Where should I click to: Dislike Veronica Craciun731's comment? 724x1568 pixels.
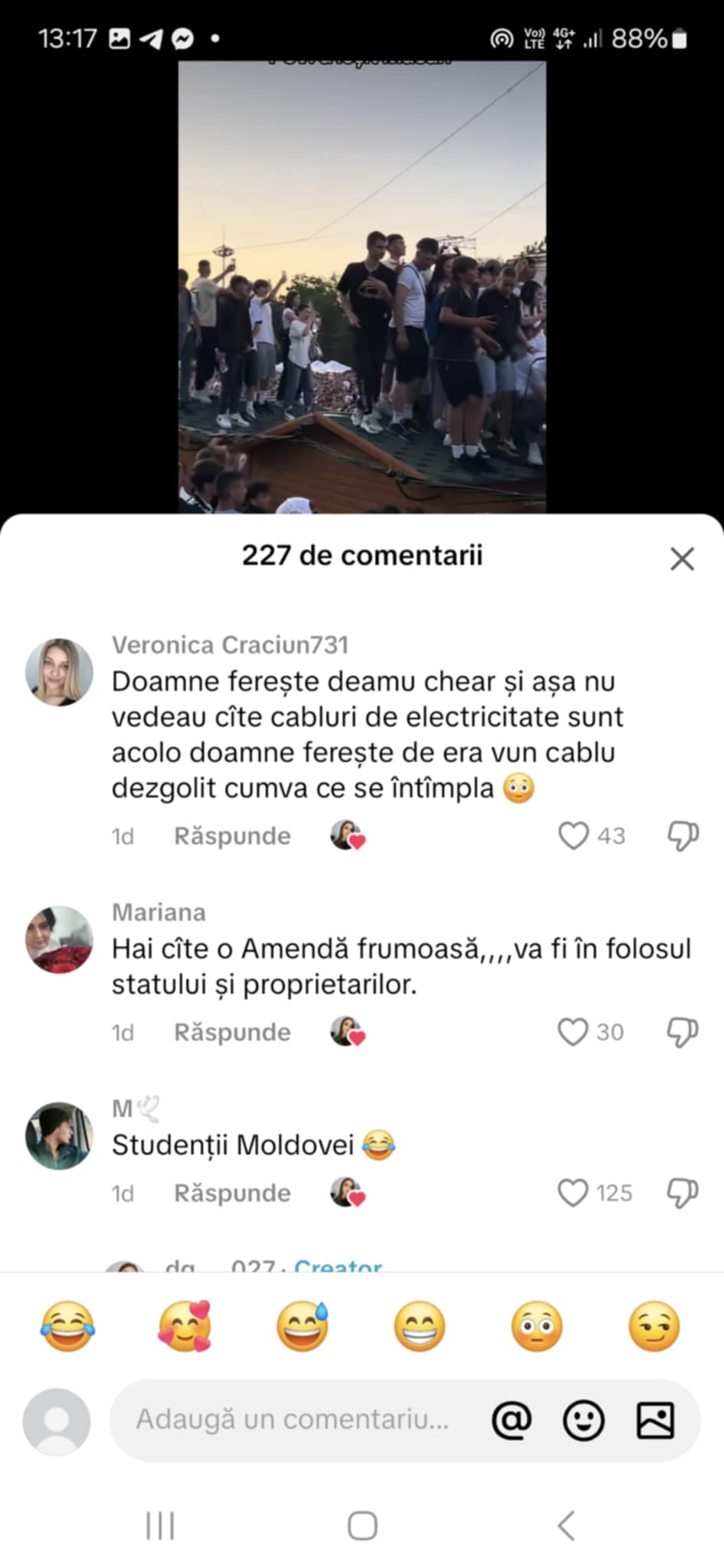click(683, 835)
